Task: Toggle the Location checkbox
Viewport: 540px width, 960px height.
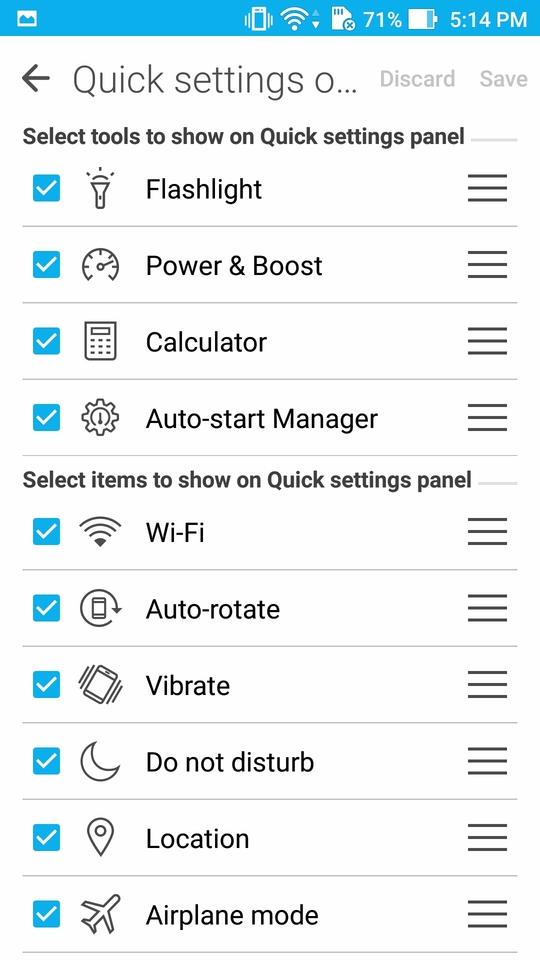Action: coord(47,838)
